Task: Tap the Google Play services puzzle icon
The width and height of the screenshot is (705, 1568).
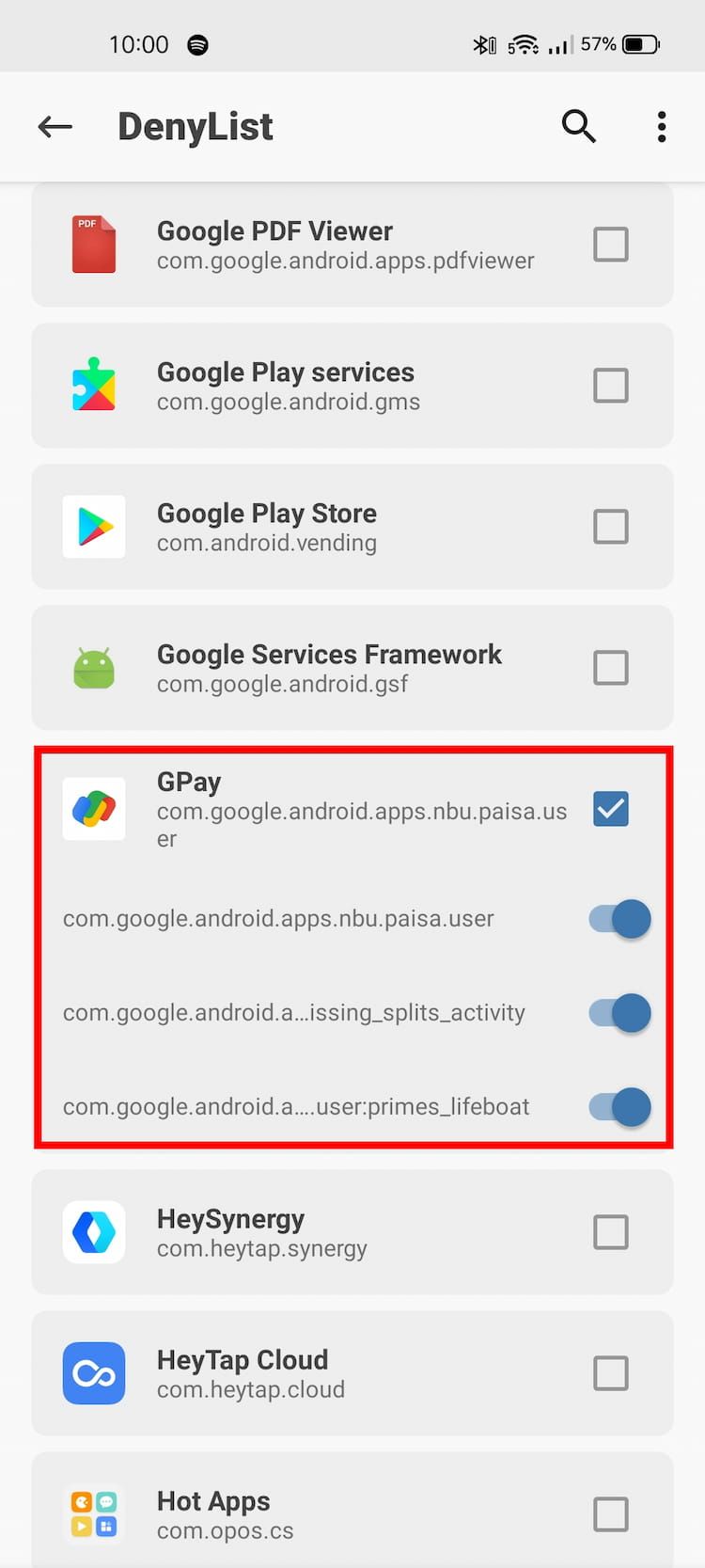Action: point(93,386)
